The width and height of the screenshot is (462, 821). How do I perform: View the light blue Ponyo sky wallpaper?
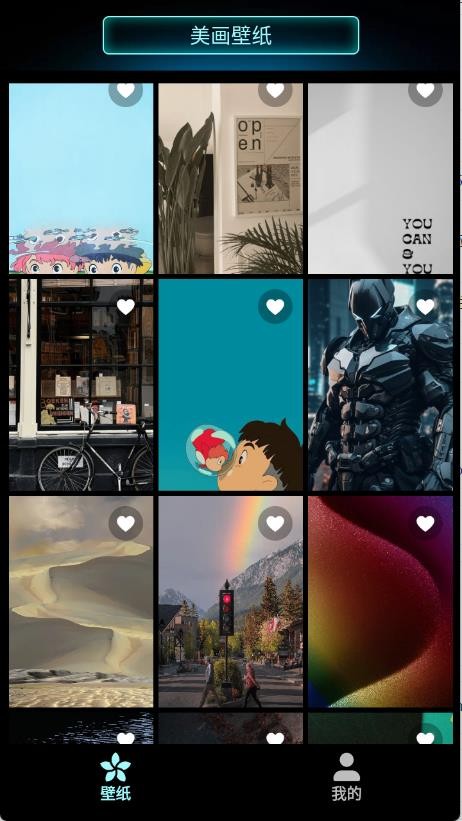[x=81, y=179]
